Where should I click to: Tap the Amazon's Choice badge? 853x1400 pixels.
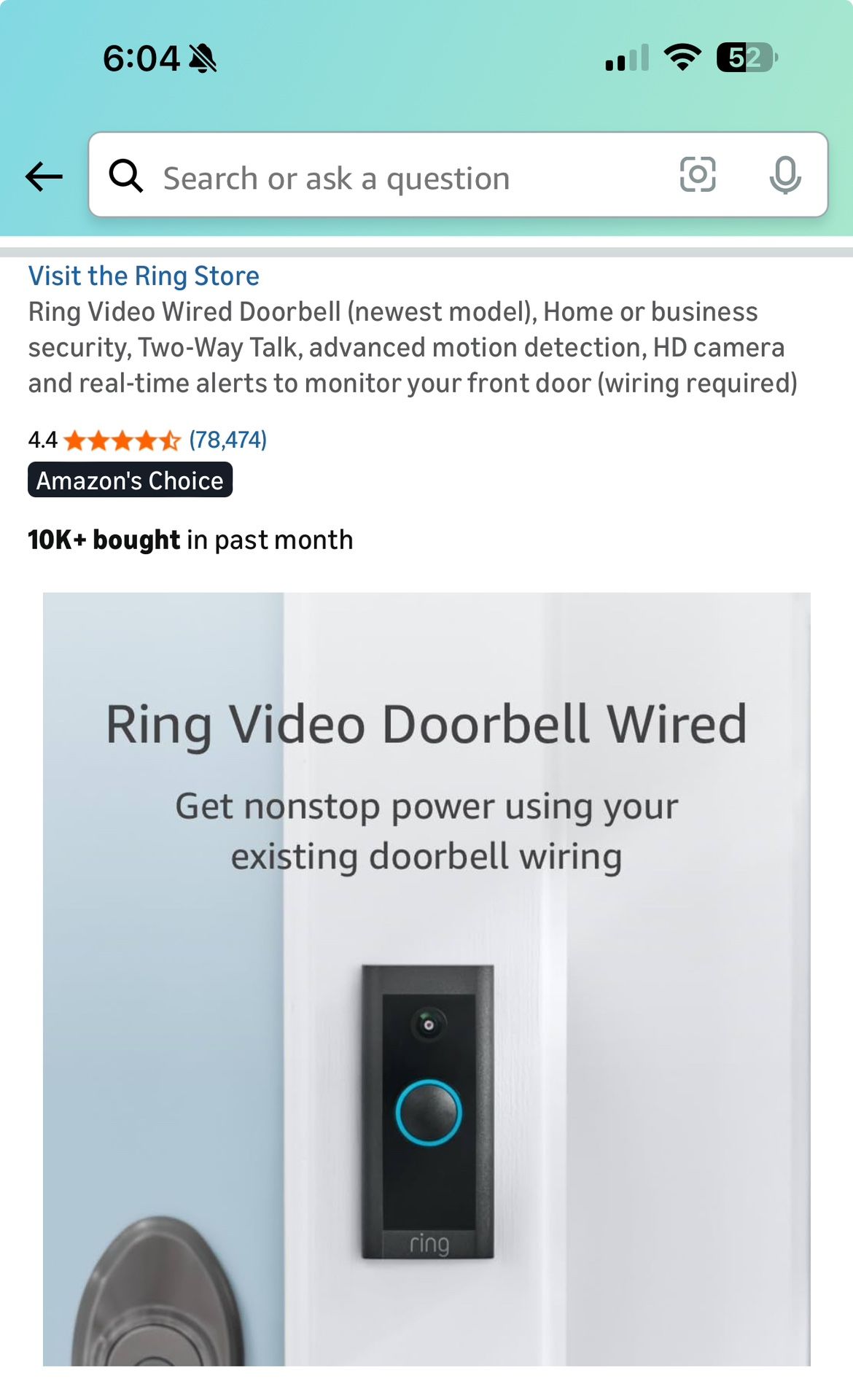point(130,481)
